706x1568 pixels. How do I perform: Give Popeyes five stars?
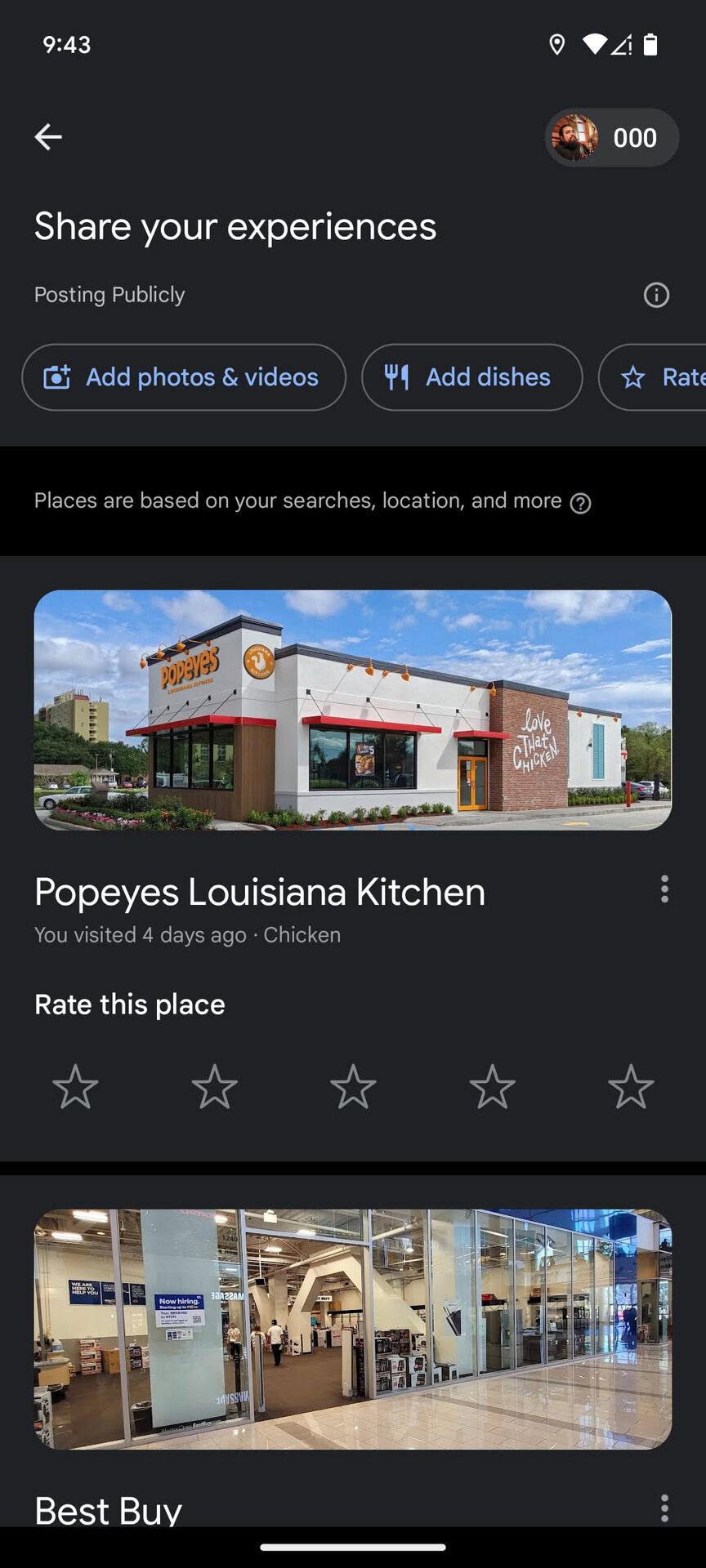point(631,1087)
